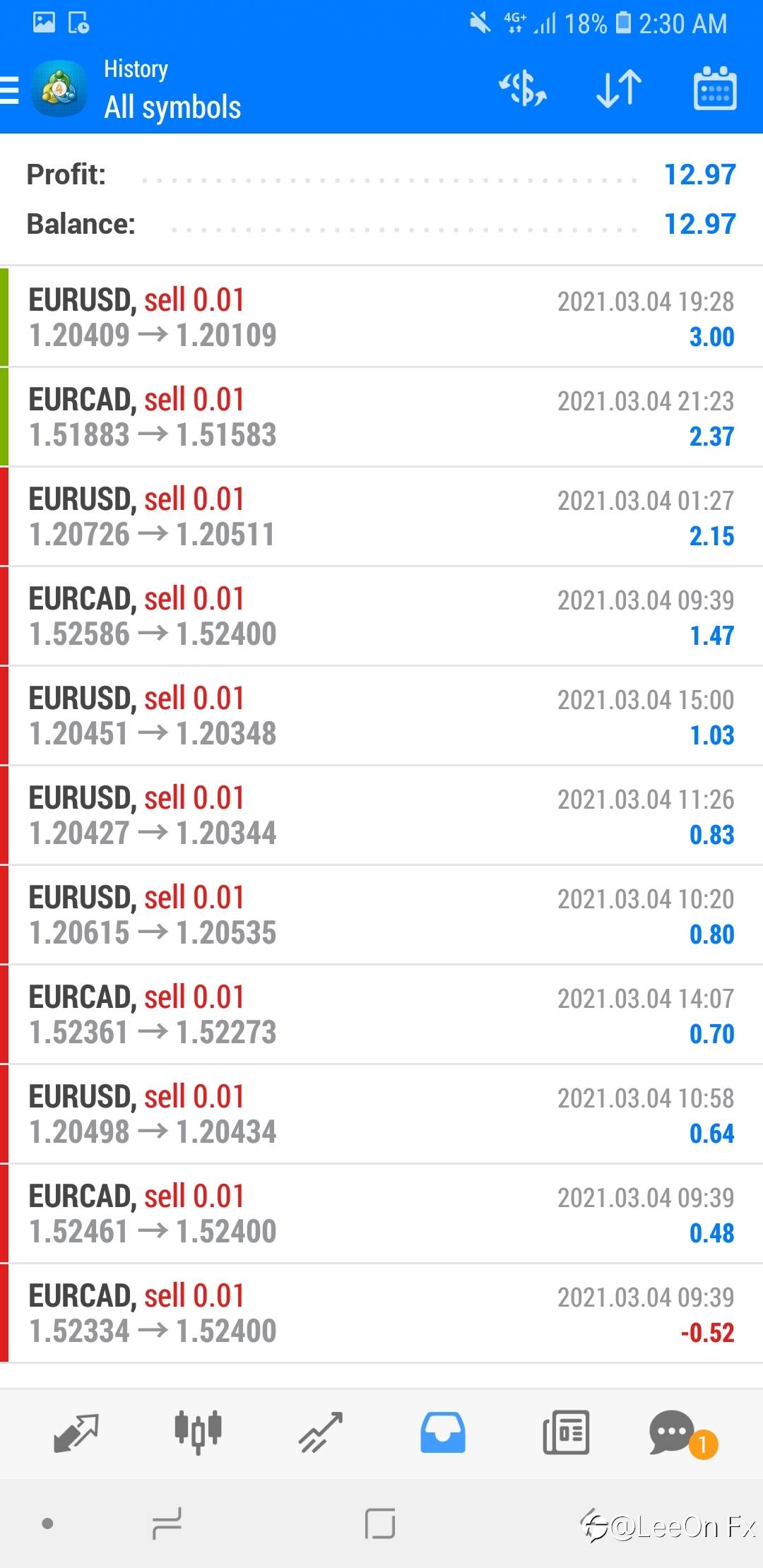
Task: Tap the system recent apps button
Action: [167, 1524]
